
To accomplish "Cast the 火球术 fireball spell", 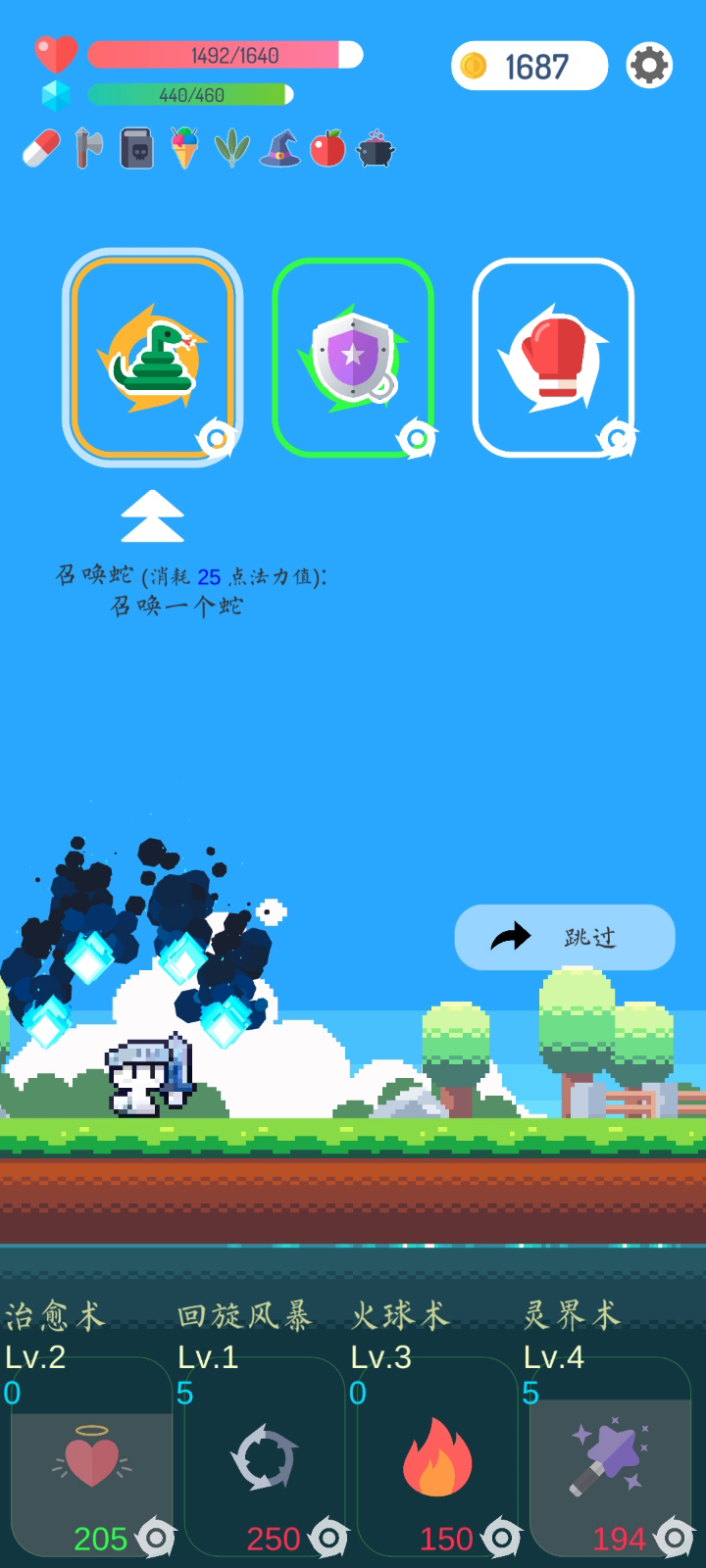I will point(437,1460).
